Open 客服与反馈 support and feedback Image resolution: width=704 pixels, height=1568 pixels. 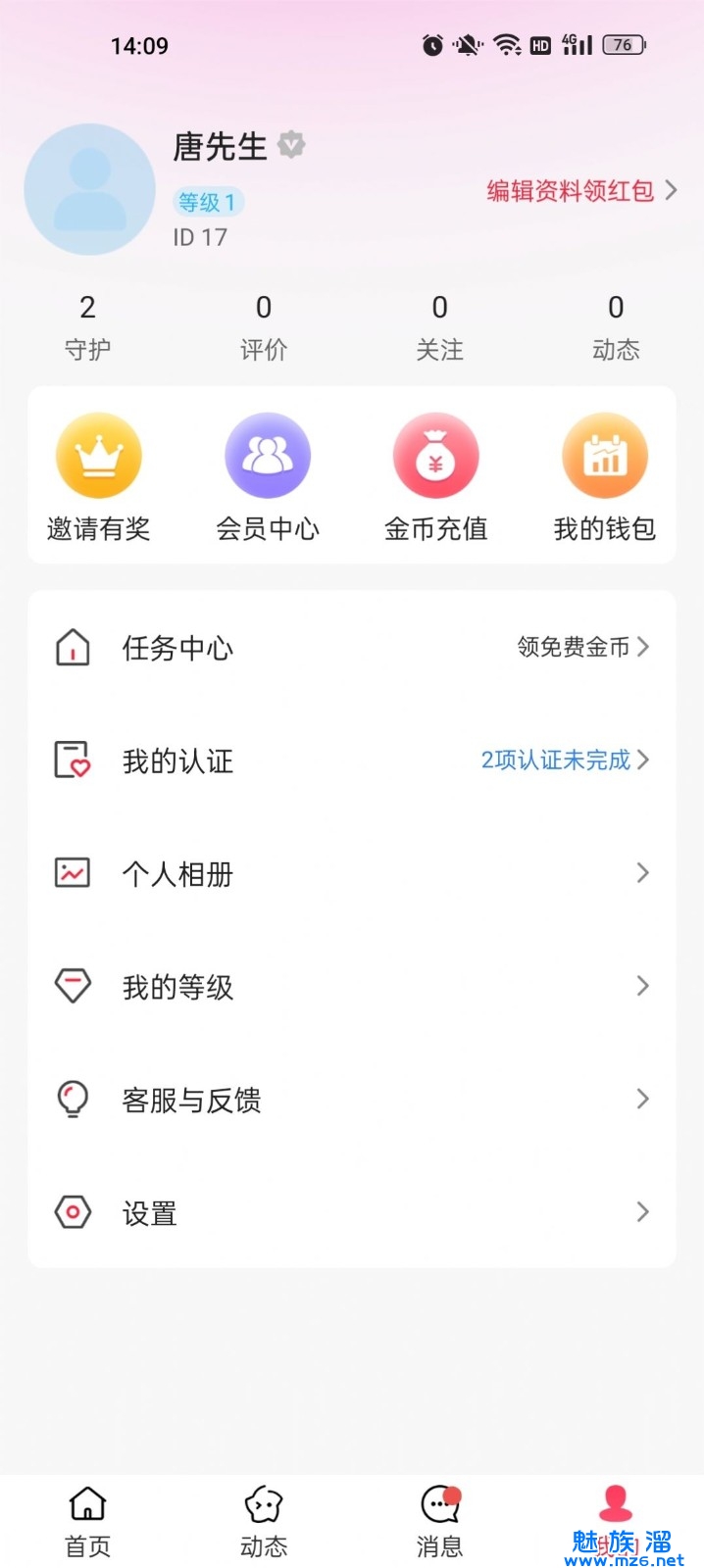click(x=351, y=1100)
